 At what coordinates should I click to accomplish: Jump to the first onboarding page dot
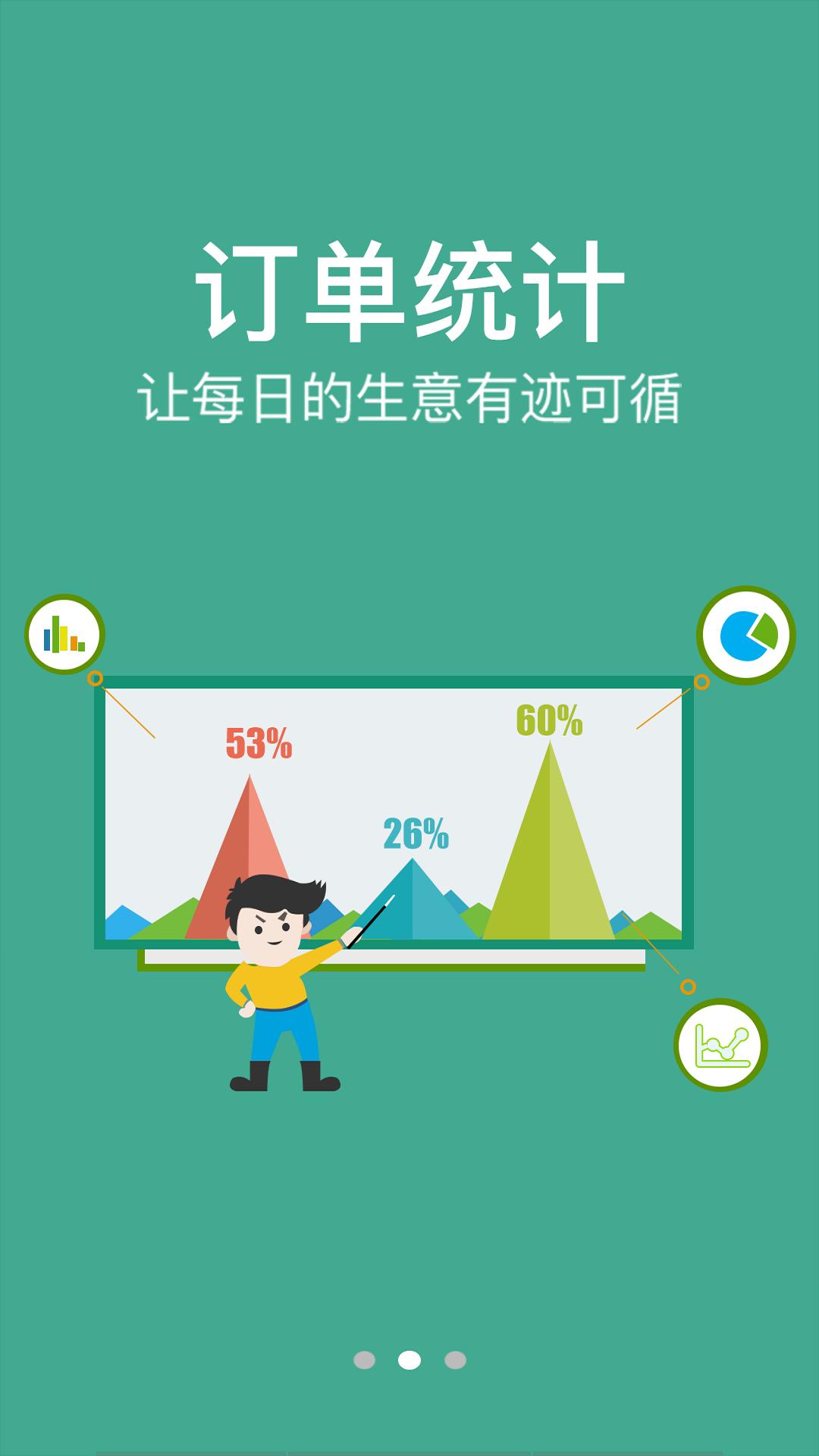tap(364, 1360)
